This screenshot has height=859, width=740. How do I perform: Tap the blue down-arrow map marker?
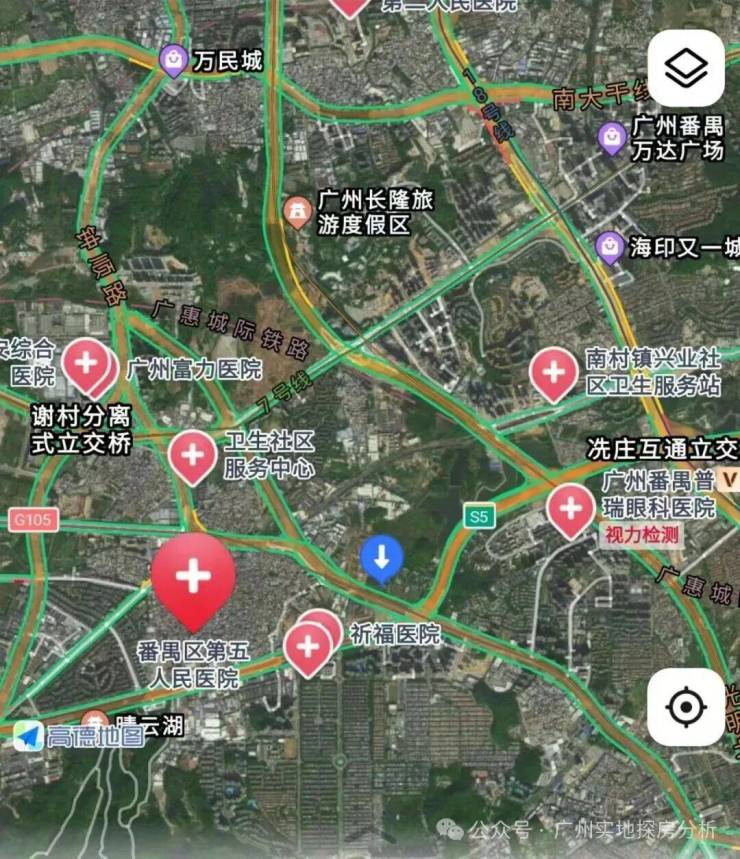pyautogui.click(x=381, y=556)
